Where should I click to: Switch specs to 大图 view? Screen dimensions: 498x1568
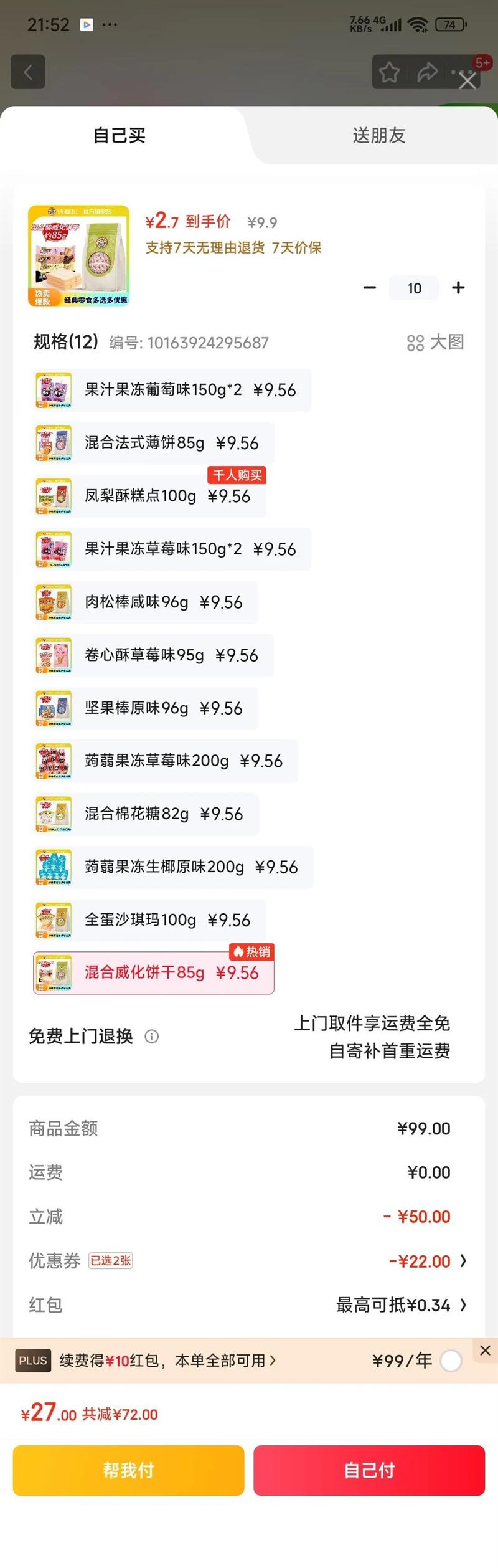tap(436, 342)
